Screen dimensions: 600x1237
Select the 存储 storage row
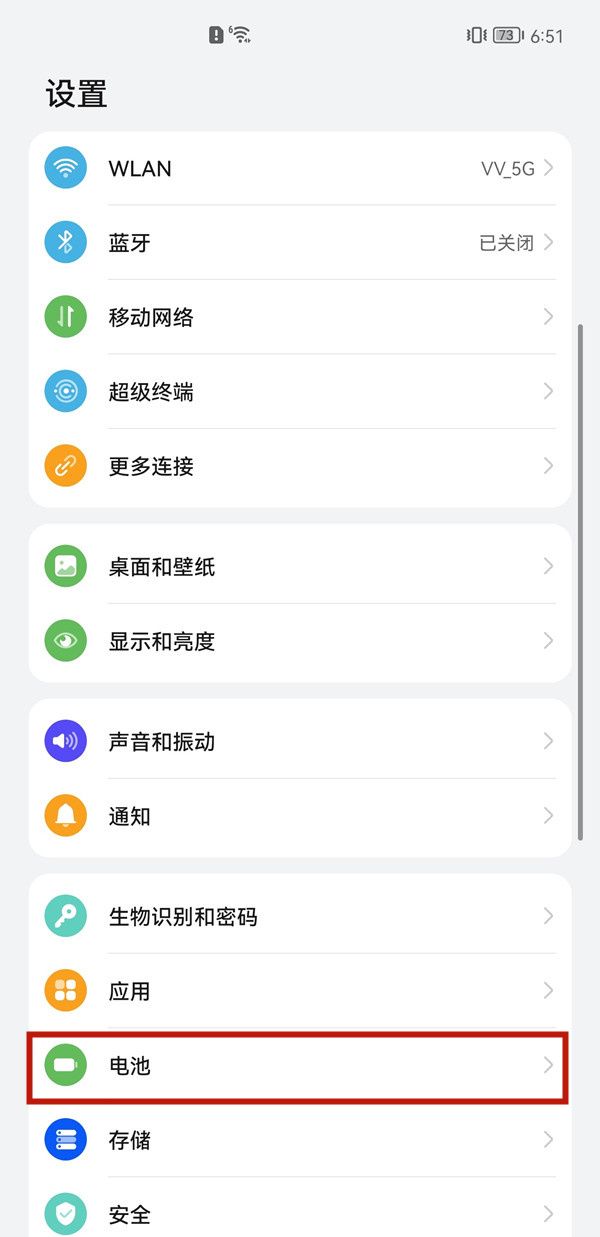point(300,1140)
